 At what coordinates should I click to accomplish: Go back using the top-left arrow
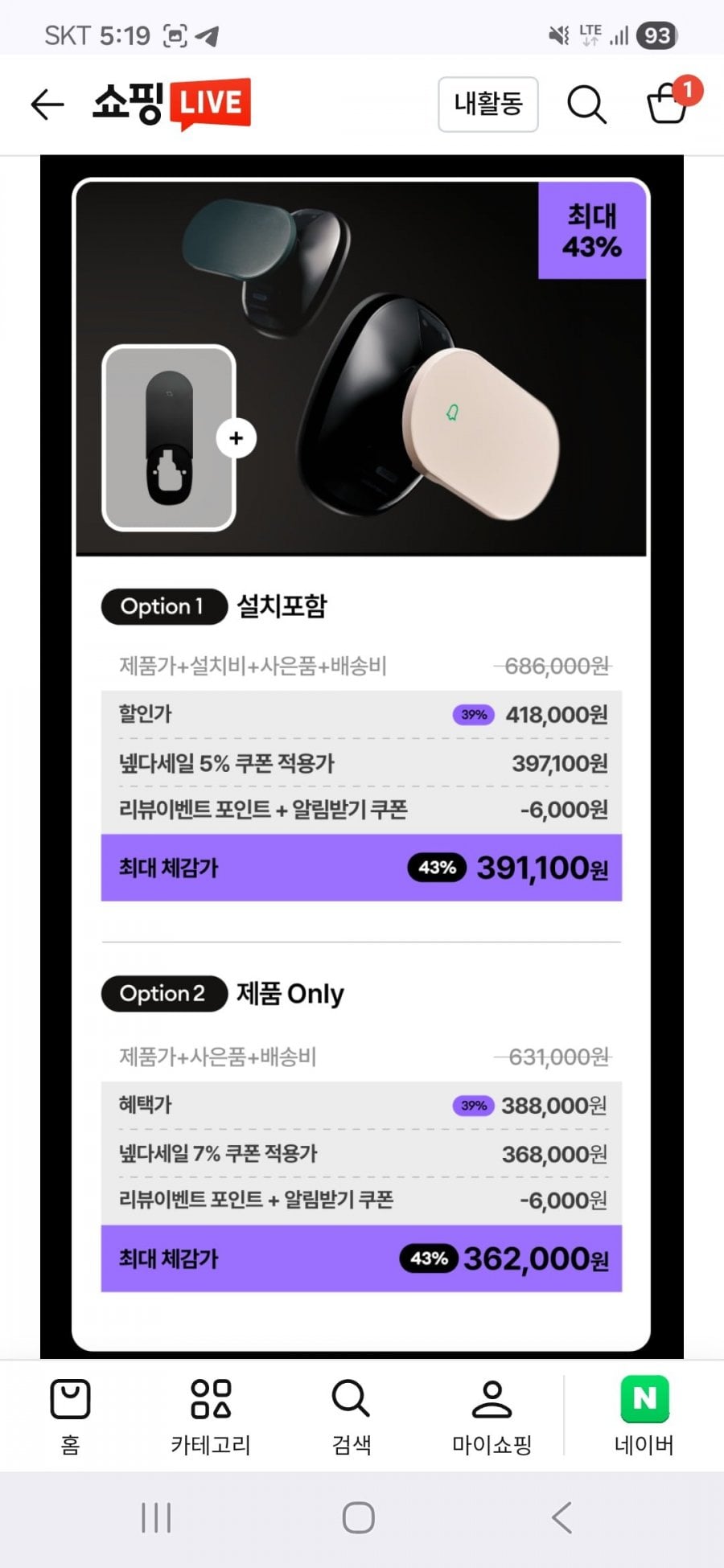[x=47, y=105]
